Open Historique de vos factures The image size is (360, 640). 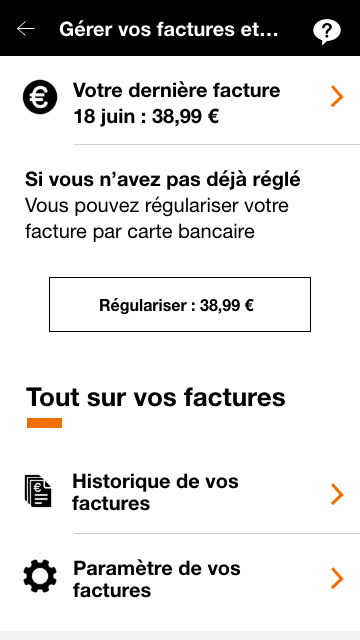click(180, 494)
